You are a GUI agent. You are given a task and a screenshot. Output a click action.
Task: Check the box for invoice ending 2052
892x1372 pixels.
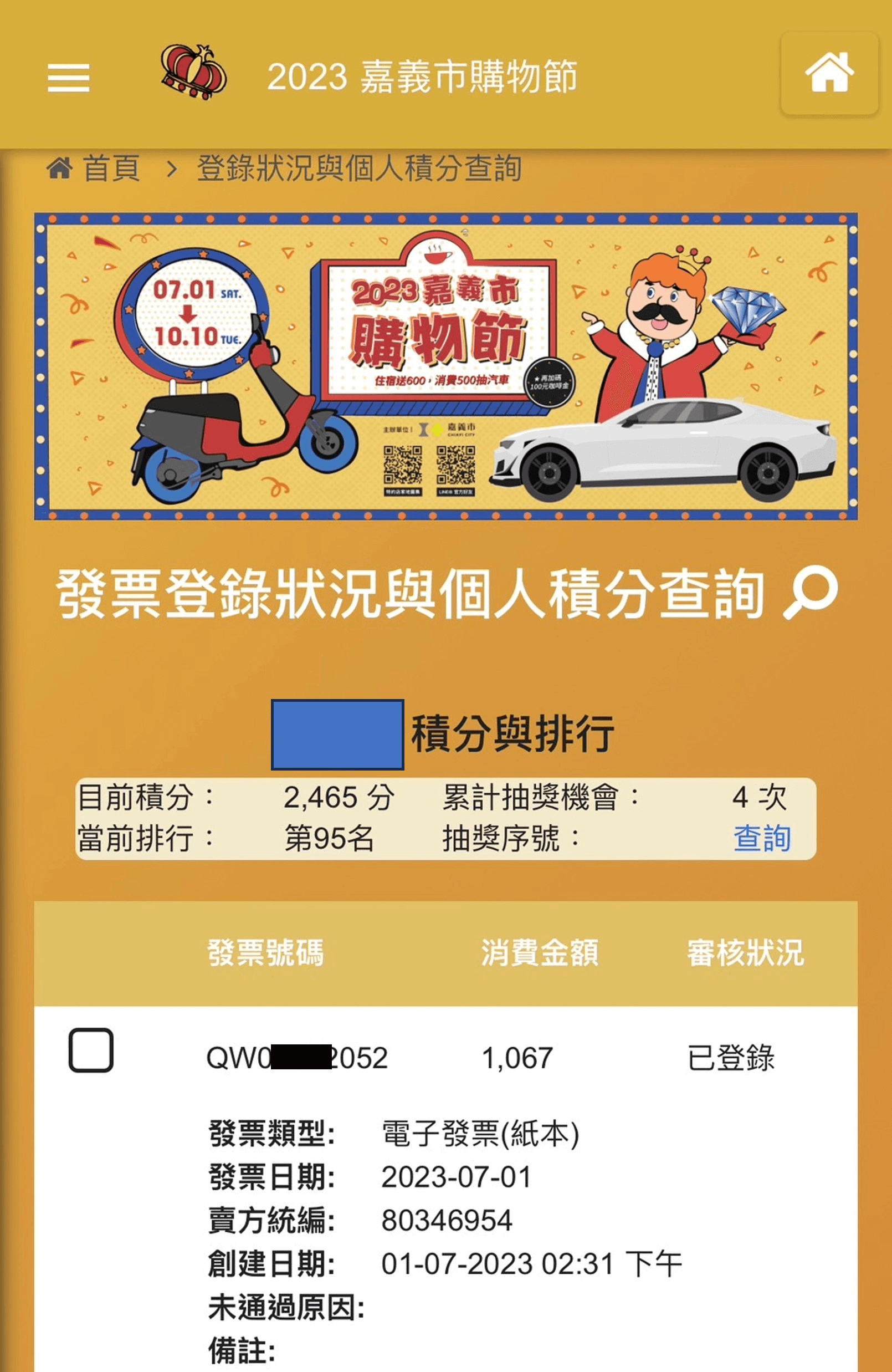point(91,1050)
